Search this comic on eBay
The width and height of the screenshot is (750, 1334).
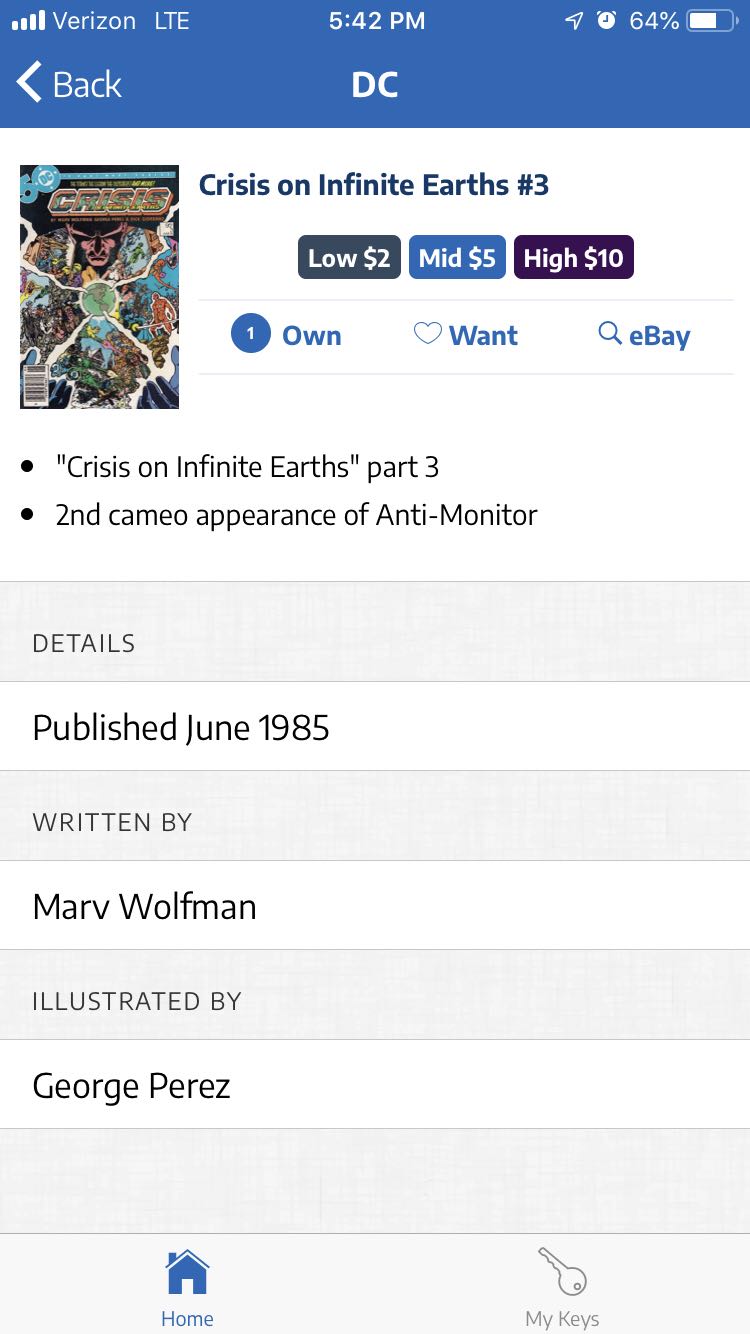pos(645,335)
